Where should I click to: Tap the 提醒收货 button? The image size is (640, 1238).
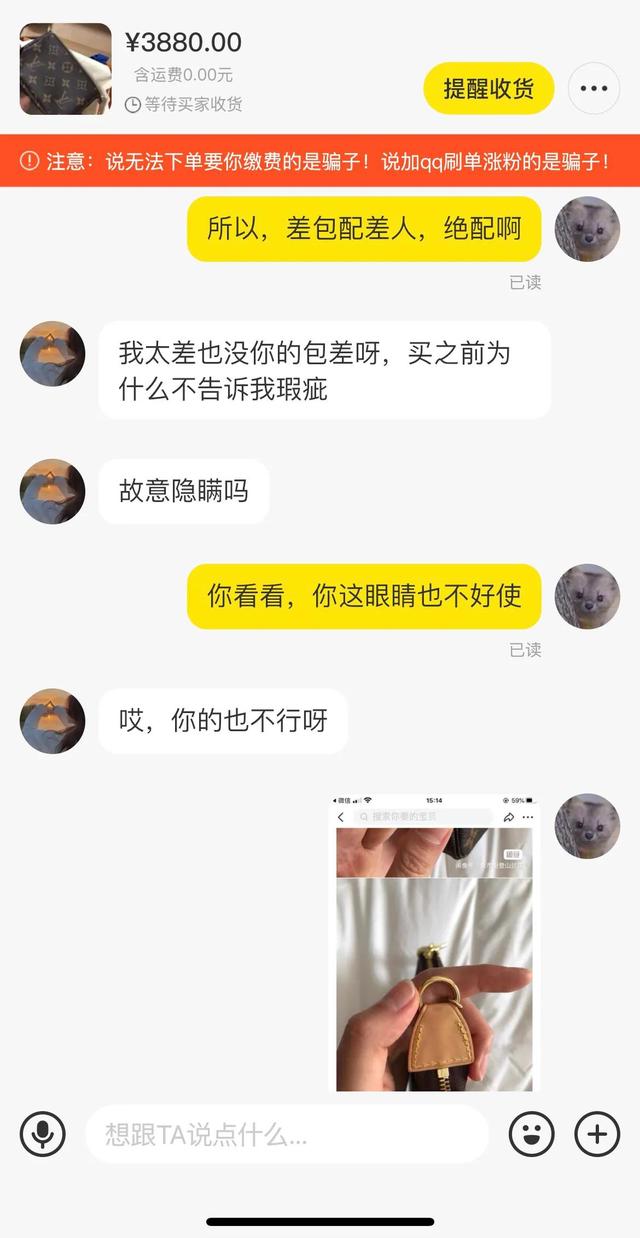(x=488, y=88)
